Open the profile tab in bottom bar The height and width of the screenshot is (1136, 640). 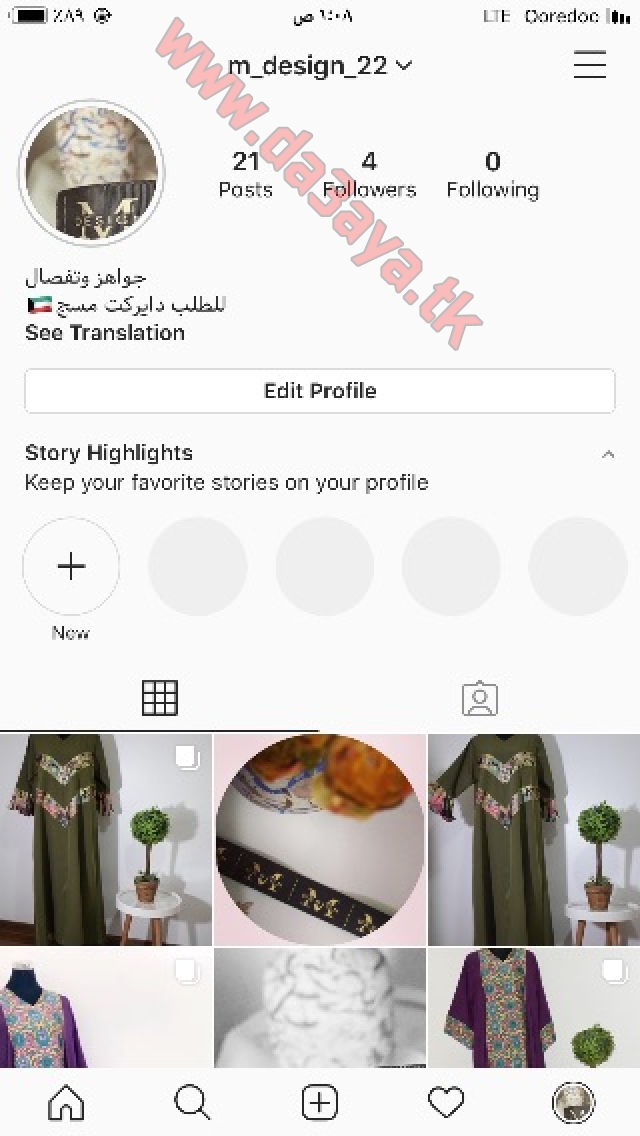(573, 1102)
